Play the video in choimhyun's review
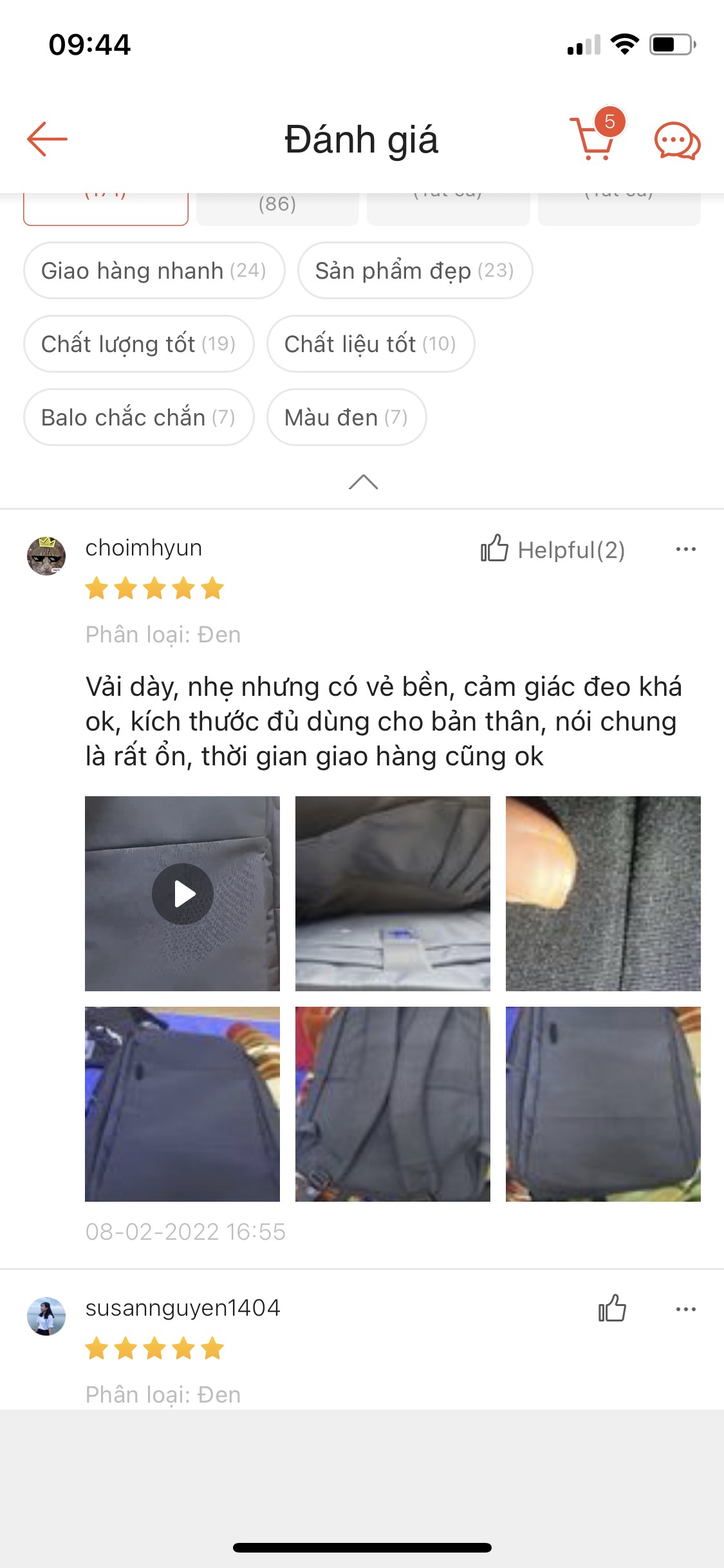This screenshot has width=724, height=1568. [183, 893]
